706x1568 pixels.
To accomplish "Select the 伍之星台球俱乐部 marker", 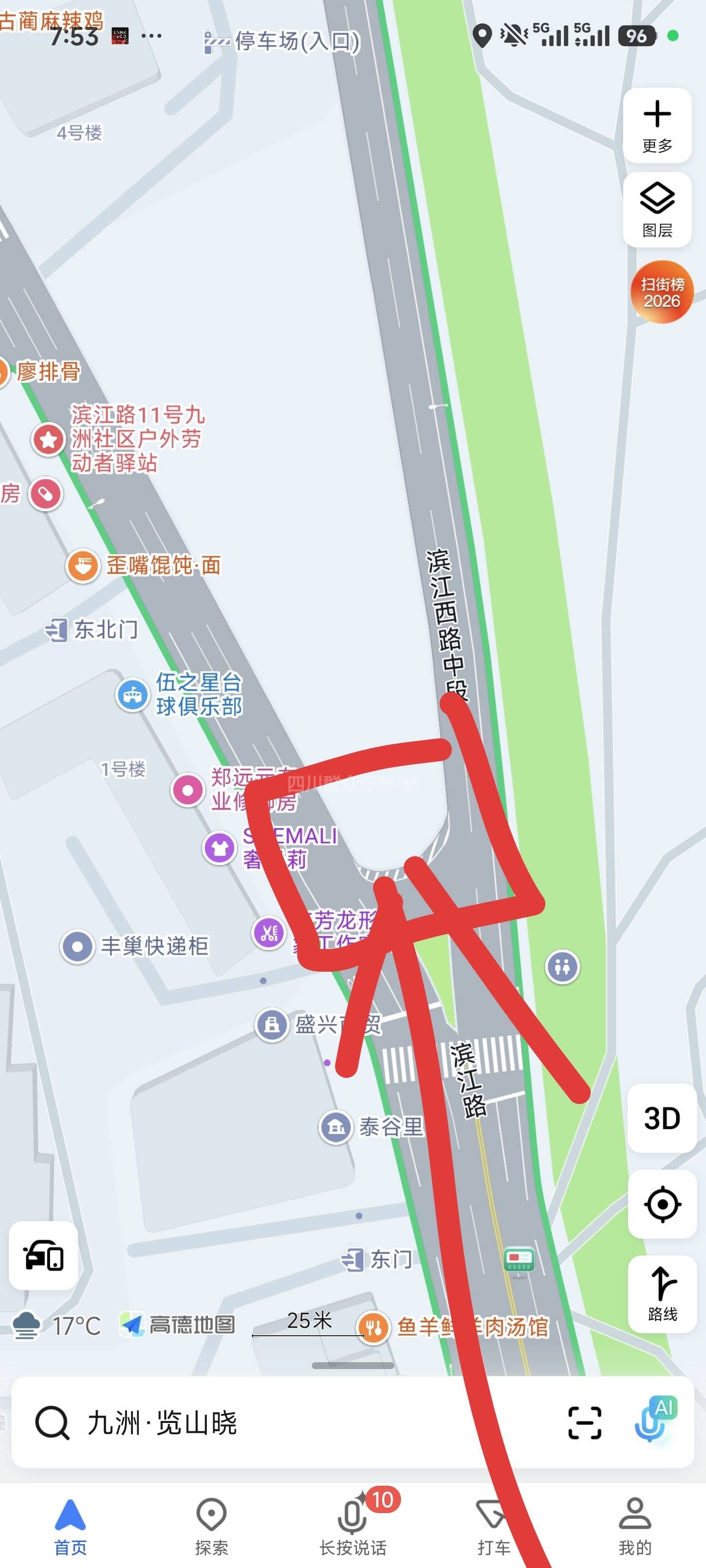I will tap(133, 694).
